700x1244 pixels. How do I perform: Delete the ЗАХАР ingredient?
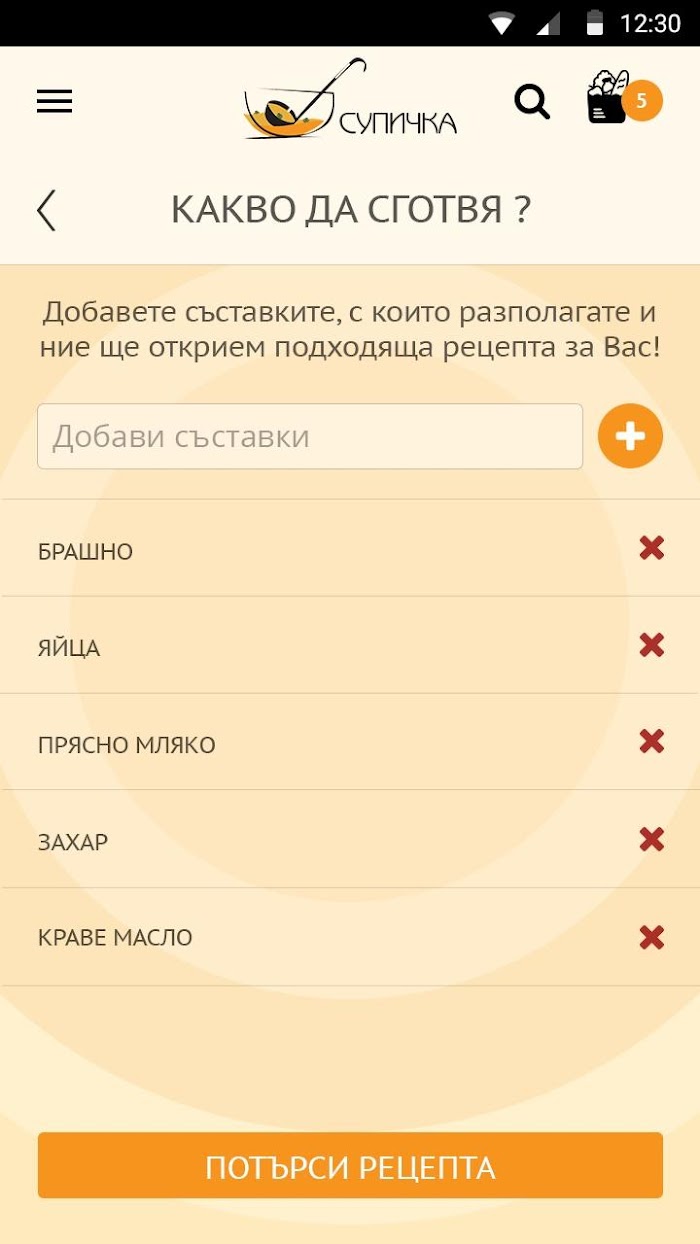click(x=652, y=839)
